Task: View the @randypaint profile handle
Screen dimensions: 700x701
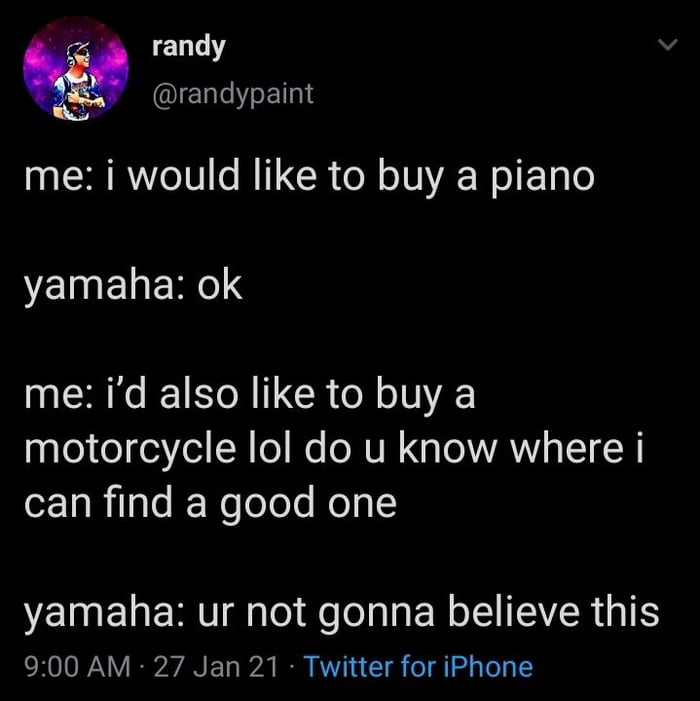Action: [x=232, y=93]
